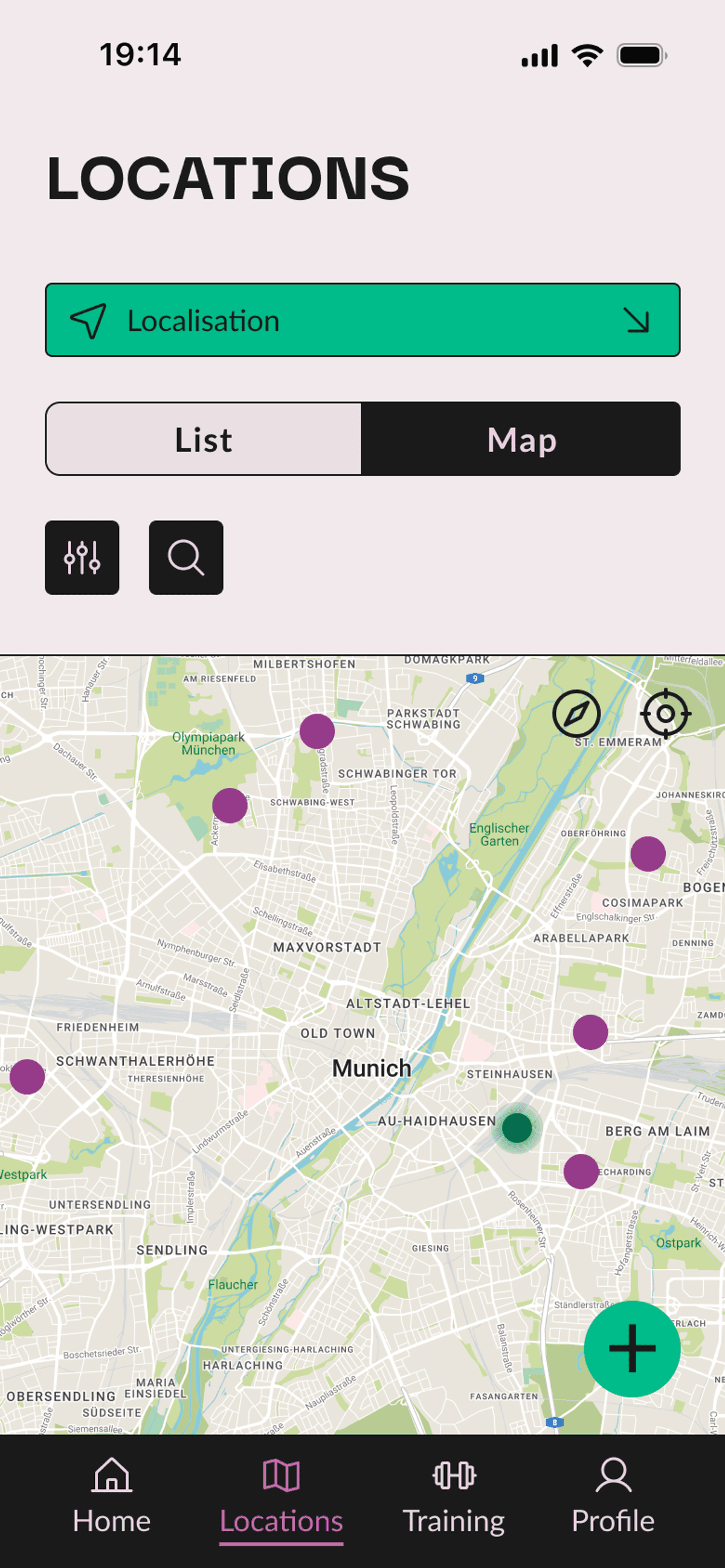The image size is (725, 1568).
Task: Add a new location with plus button
Action: 632,1349
